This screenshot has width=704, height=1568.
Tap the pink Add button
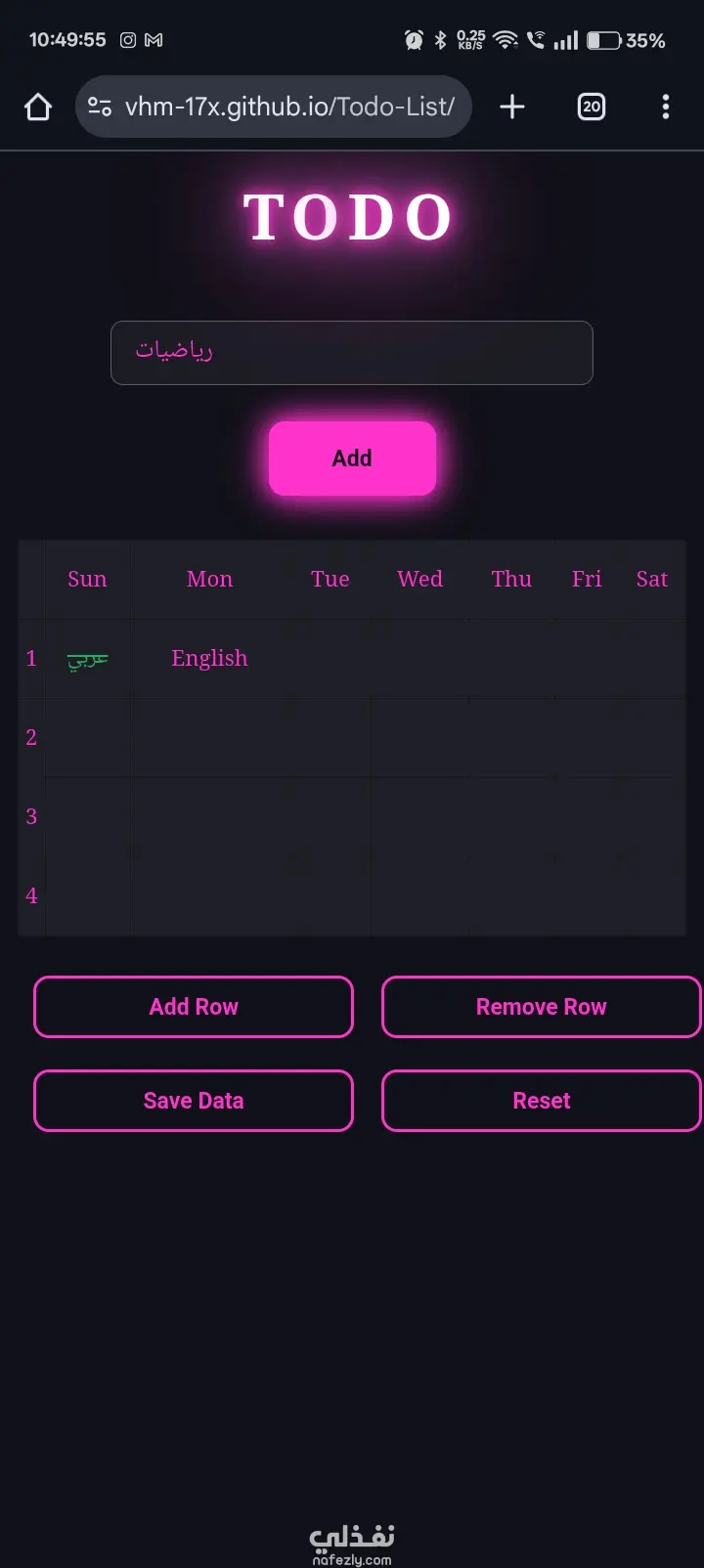coord(352,458)
